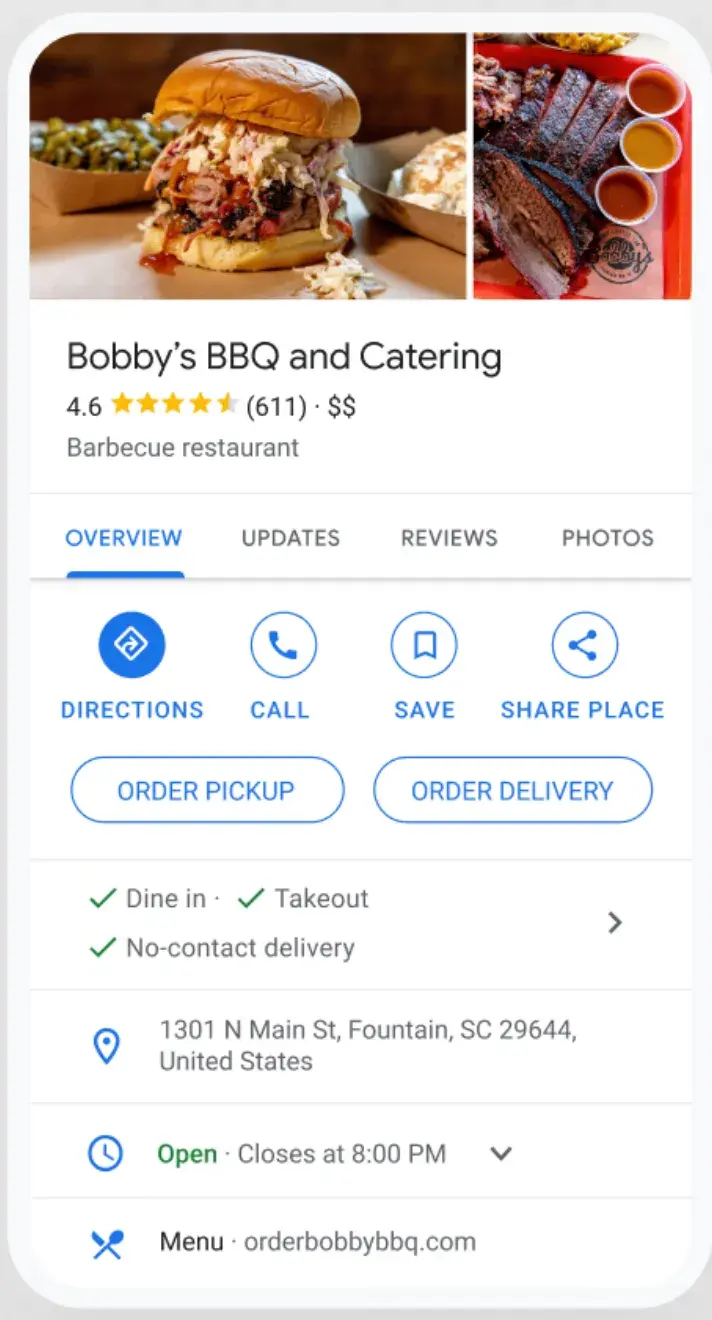Tap Order Pickup
Screen dimensions: 712x1320
coord(207,790)
